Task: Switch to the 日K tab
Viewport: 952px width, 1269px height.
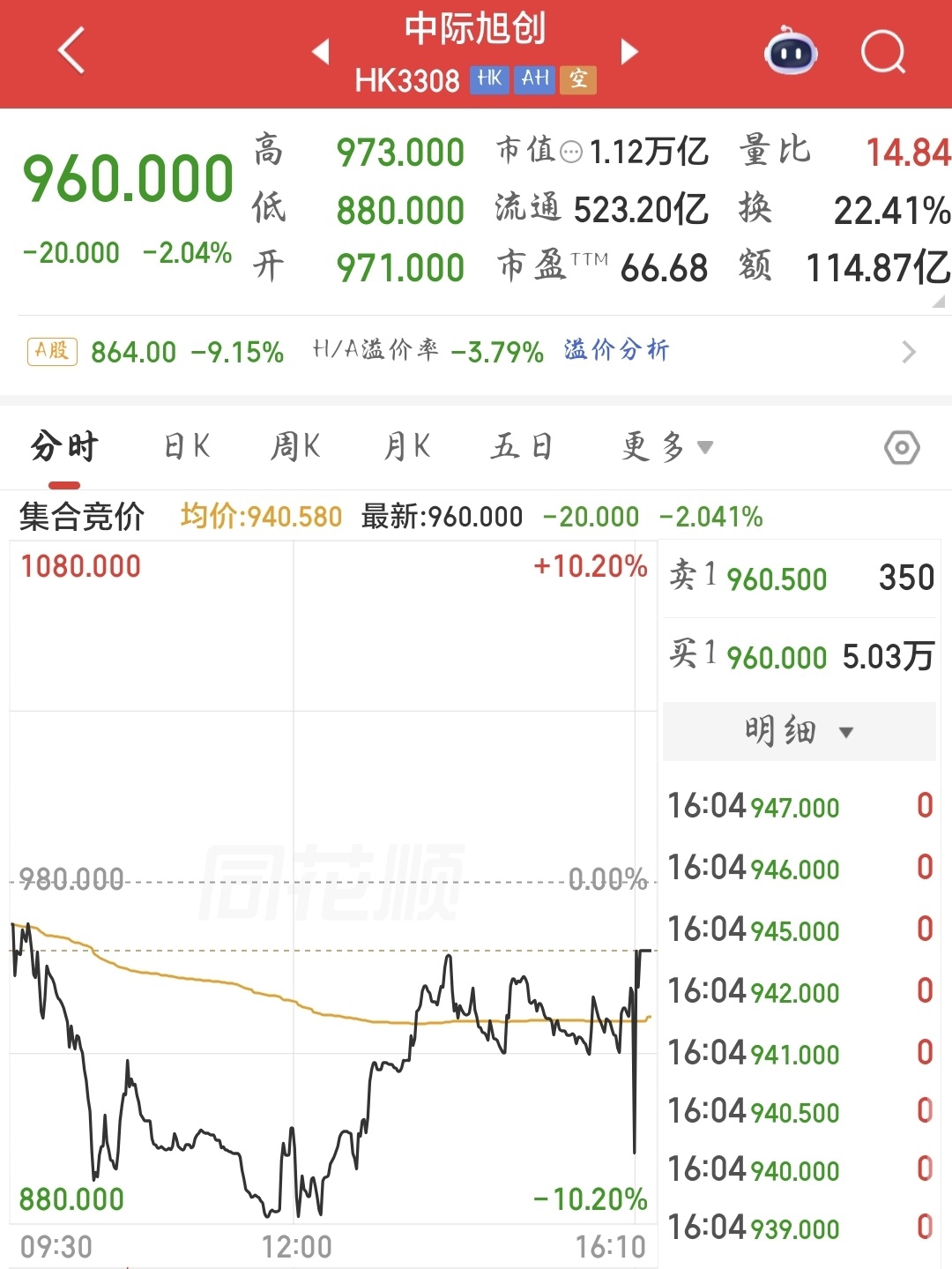Action: click(x=187, y=446)
